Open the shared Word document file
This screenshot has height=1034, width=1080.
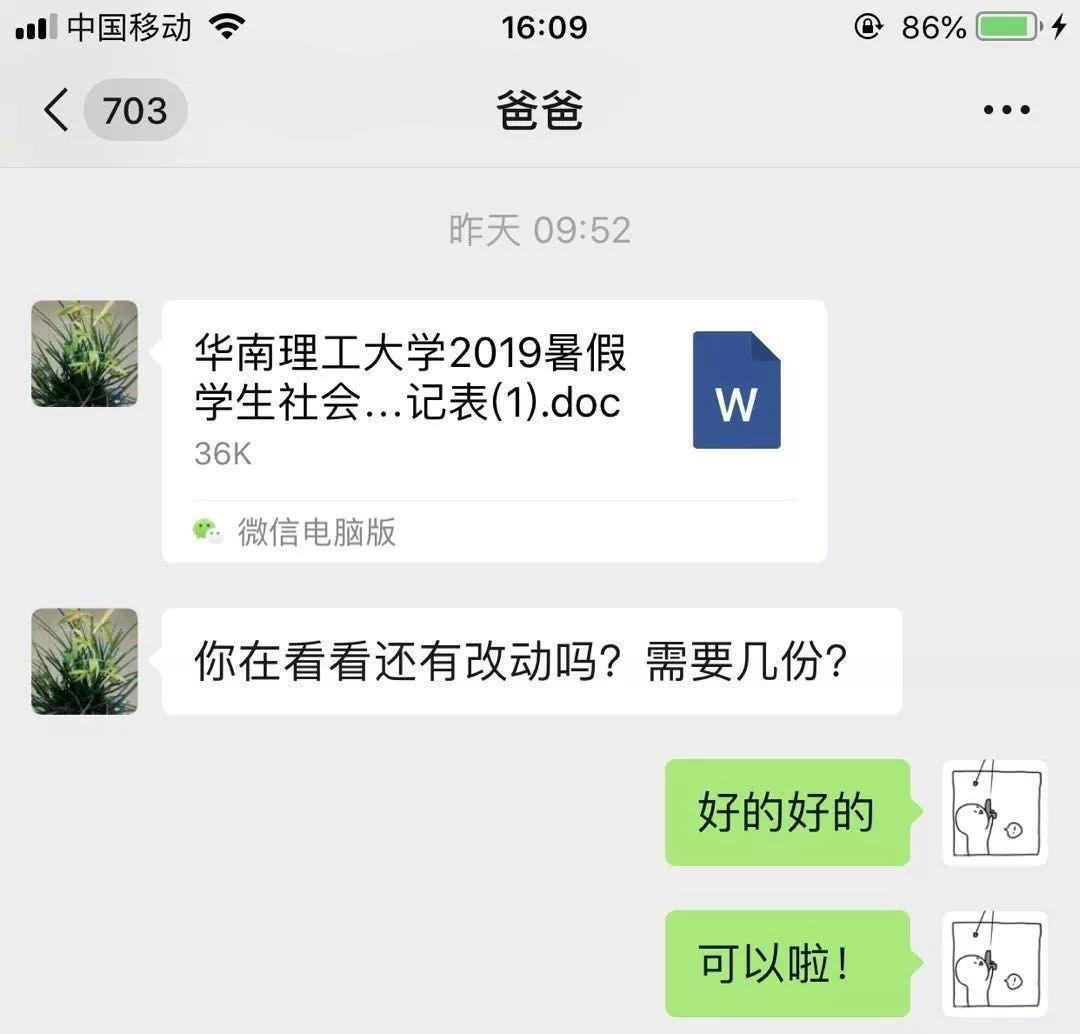pyautogui.click(x=493, y=430)
